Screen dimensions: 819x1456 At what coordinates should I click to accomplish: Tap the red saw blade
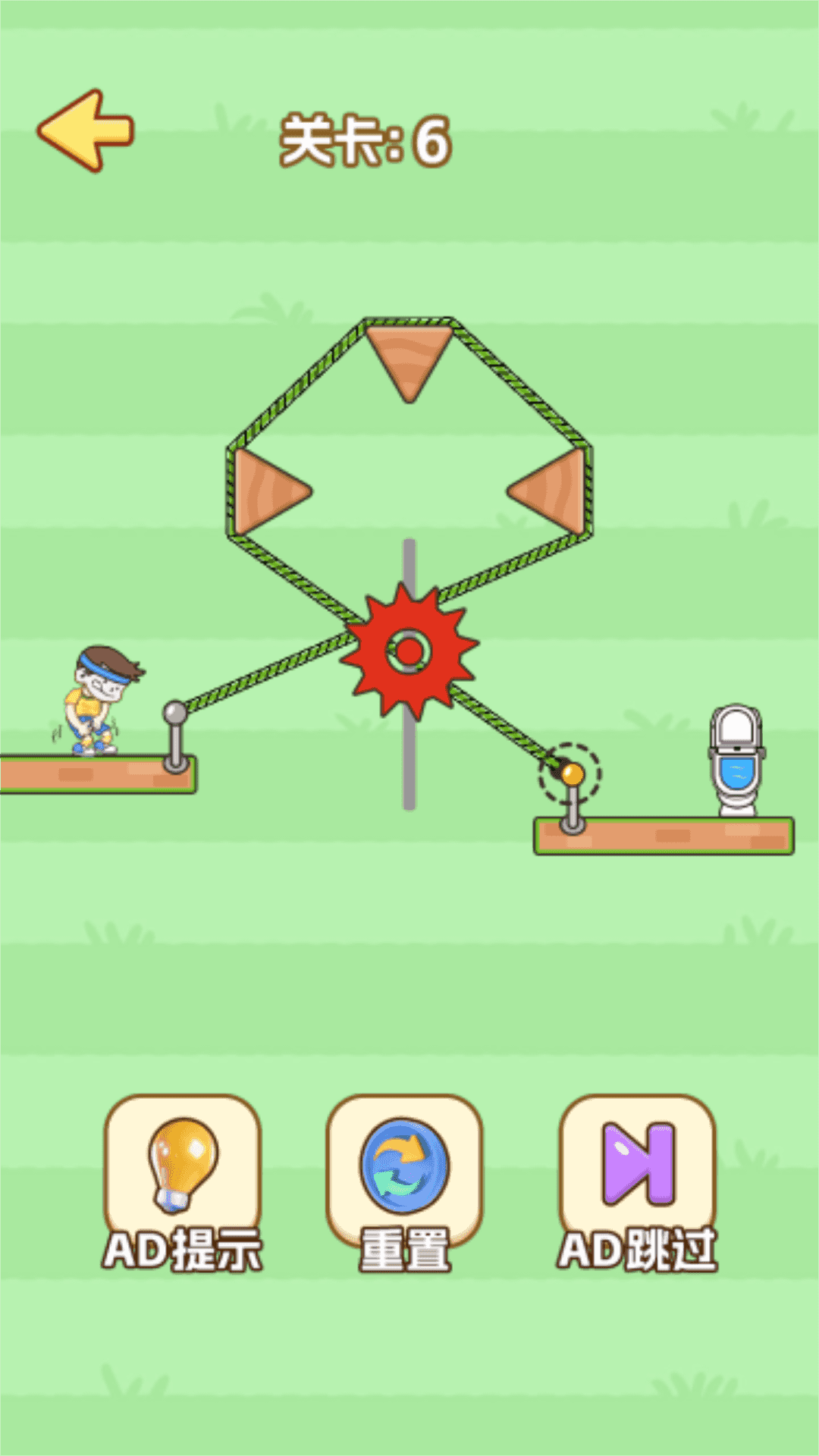pyautogui.click(x=409, y=651)
